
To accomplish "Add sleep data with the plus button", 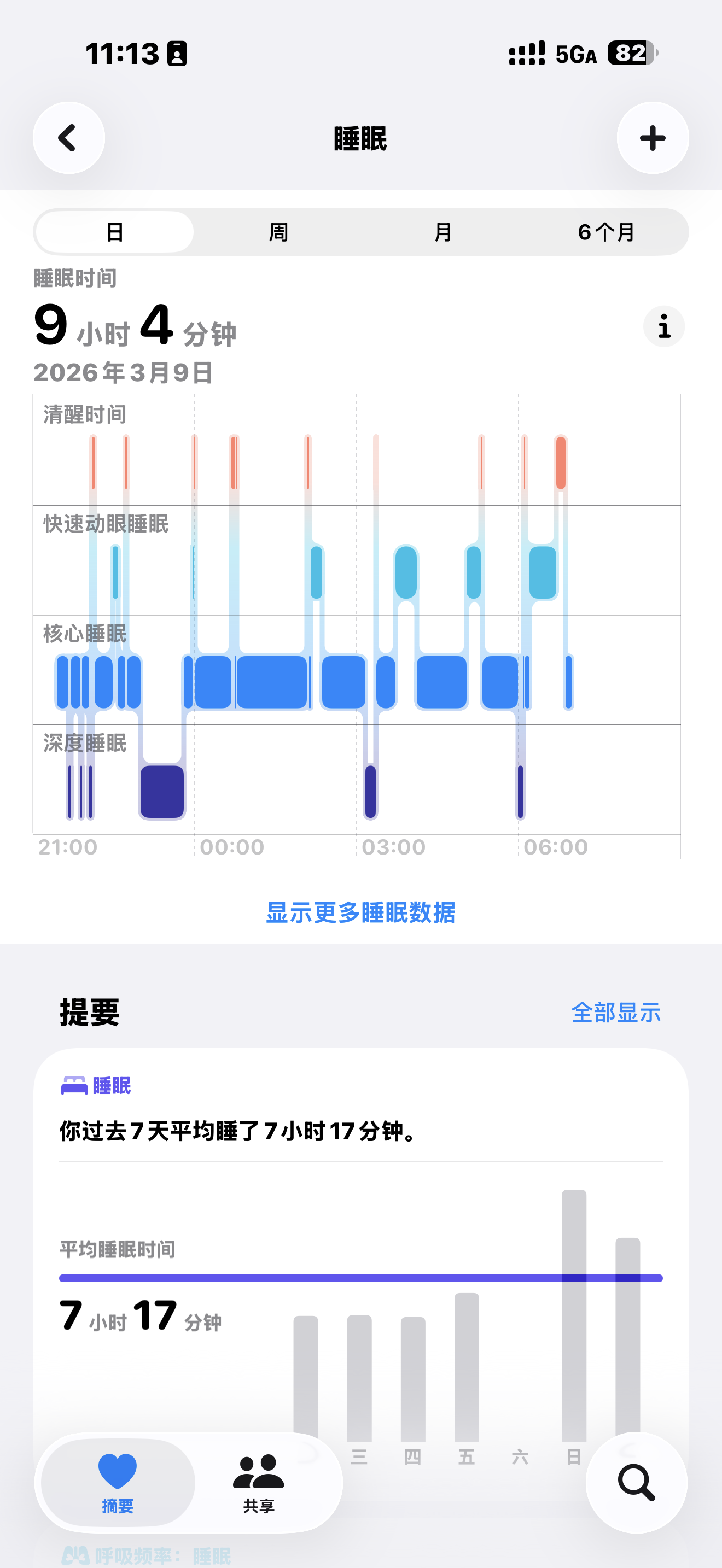I will 652,138.
